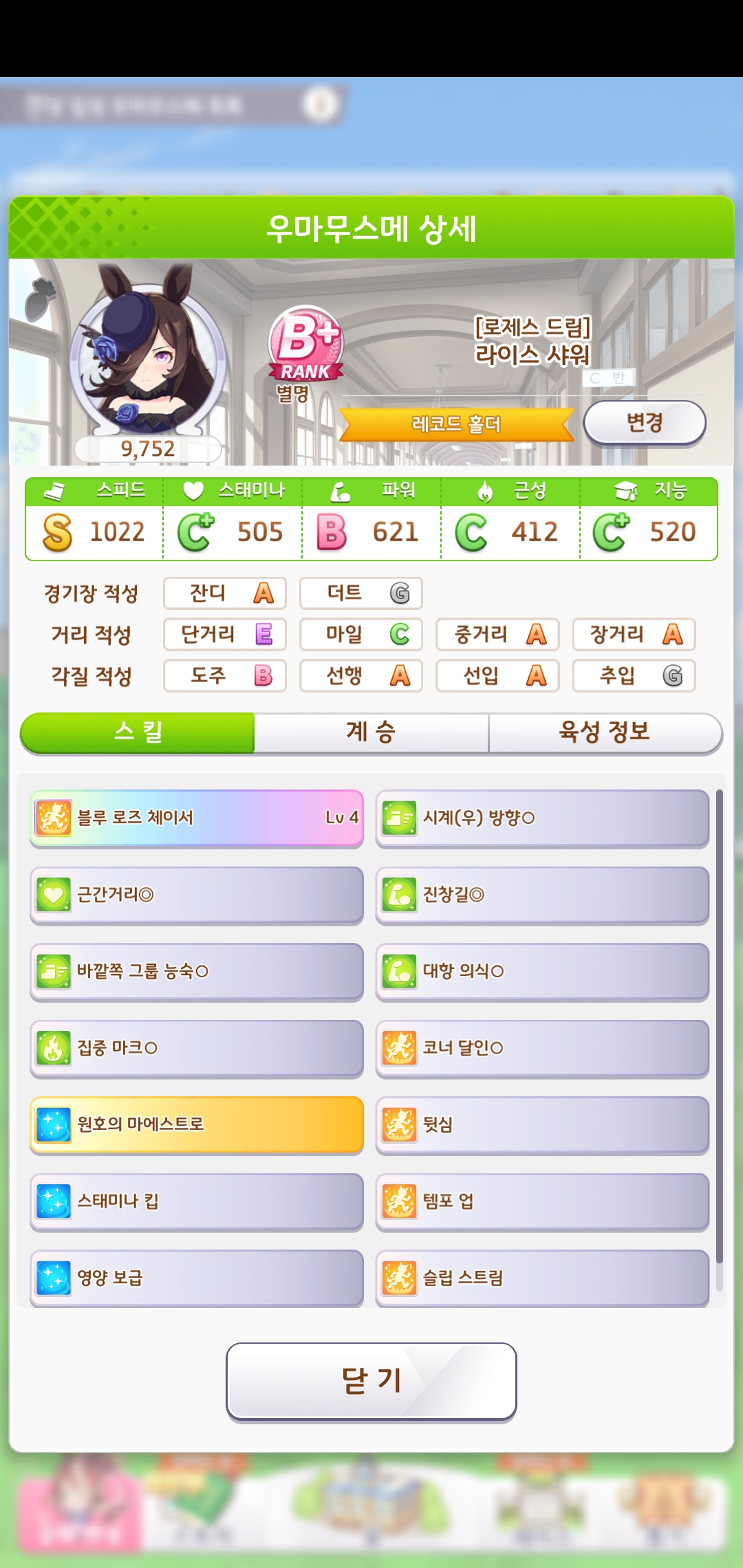Open the 템포 업 skill
This screenshot has height=1568, width=743.
tap(542, 1201)
